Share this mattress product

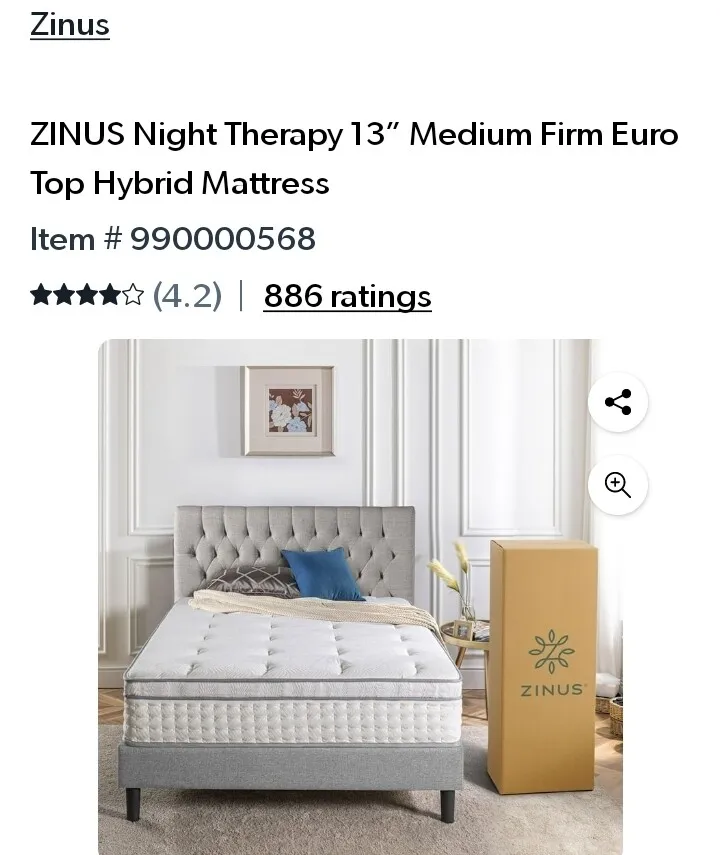[618, 403]
